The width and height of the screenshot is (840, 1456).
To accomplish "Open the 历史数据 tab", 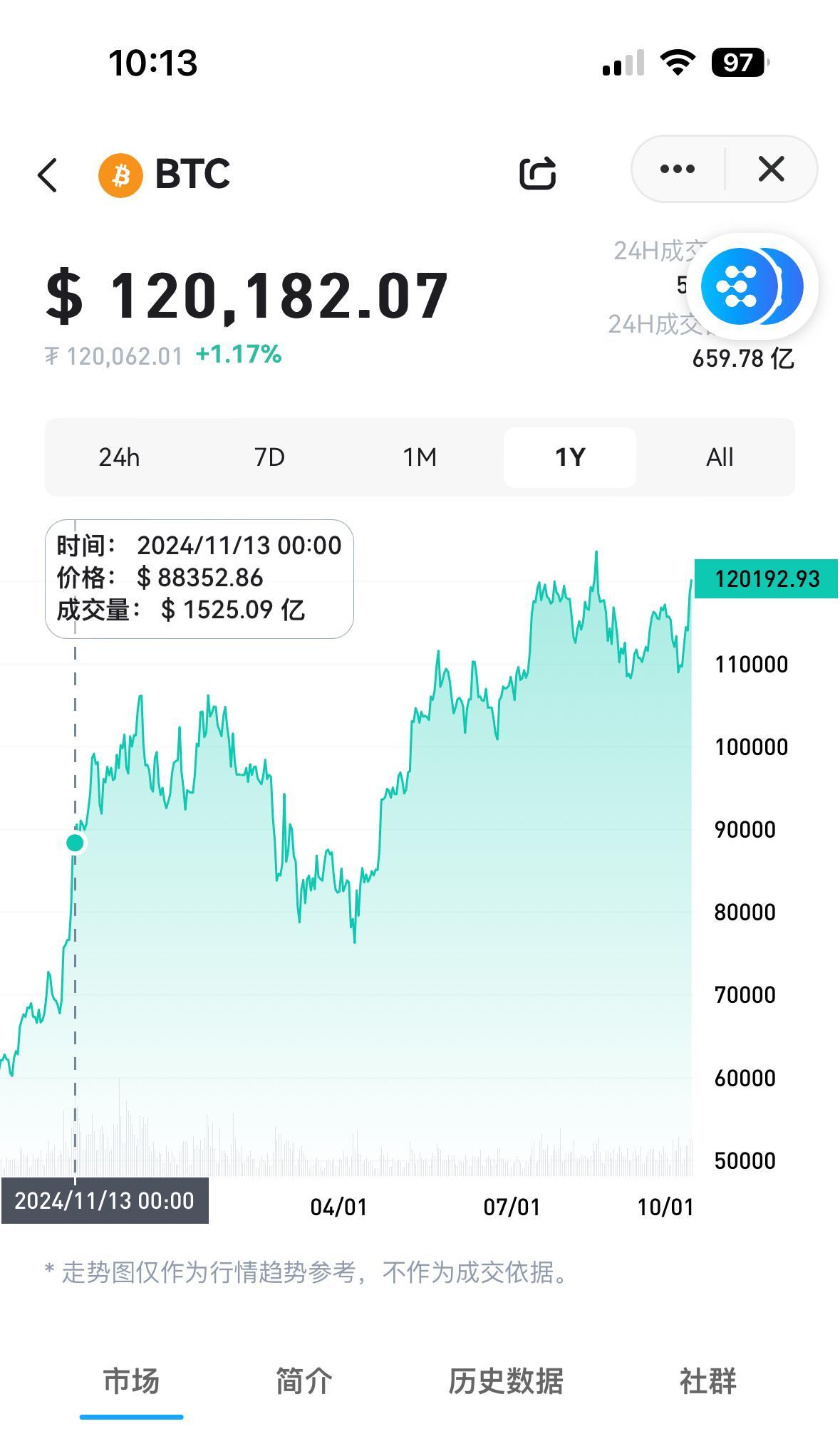I will pyautogui.click(x=507, y=1379).
